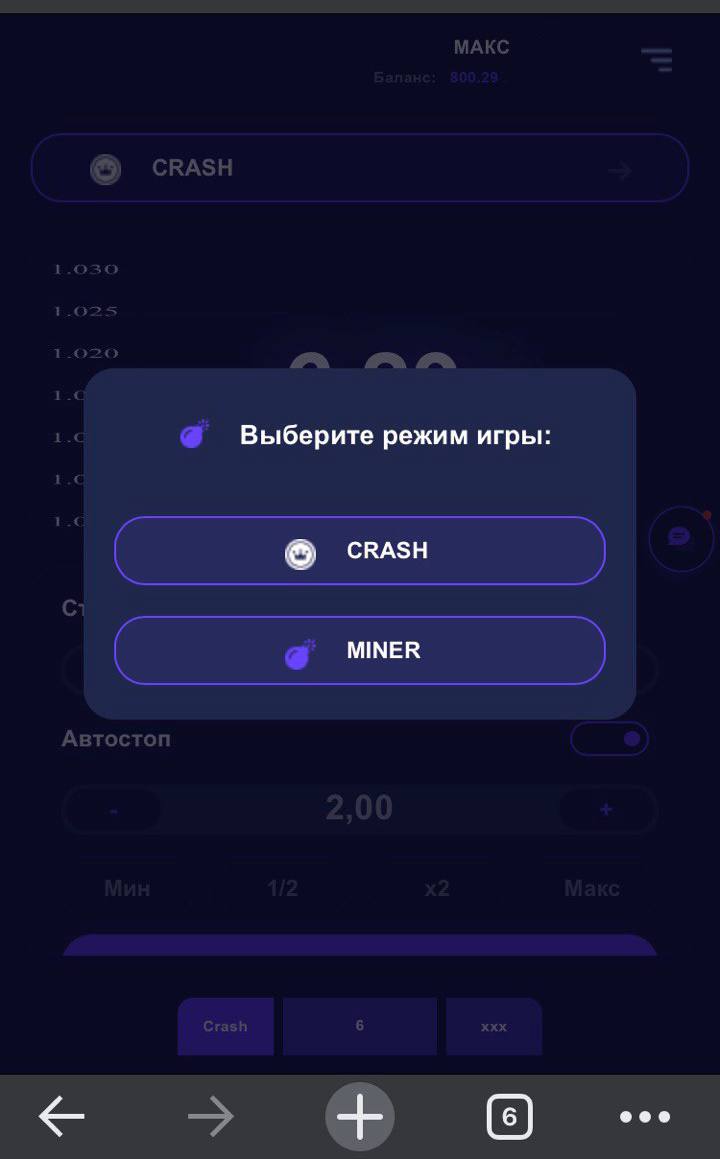
Task: Open a new browser tab
Action: click(360, 1116)
